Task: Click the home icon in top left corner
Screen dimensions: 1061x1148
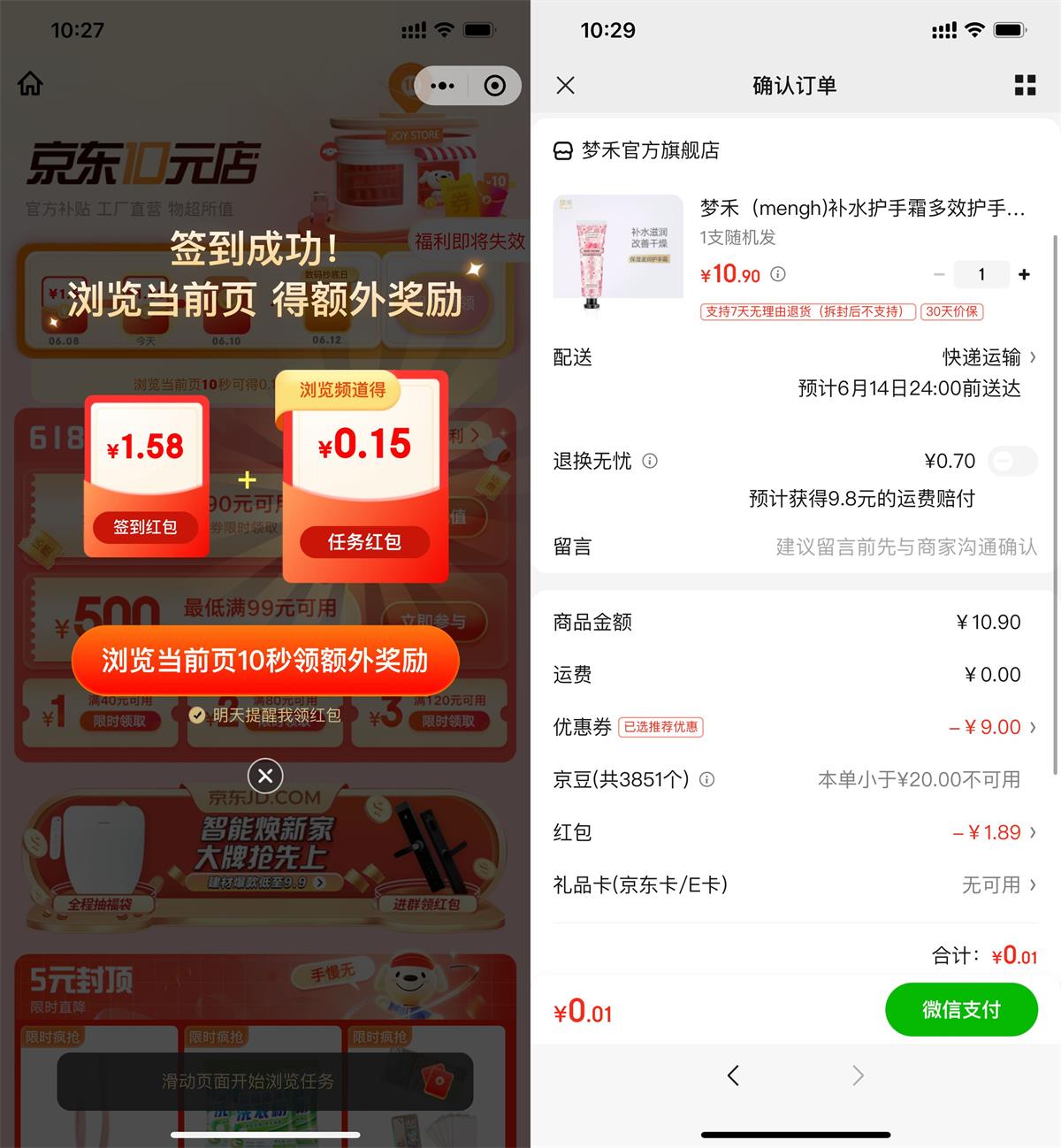Action: click(x=30, y=84)
